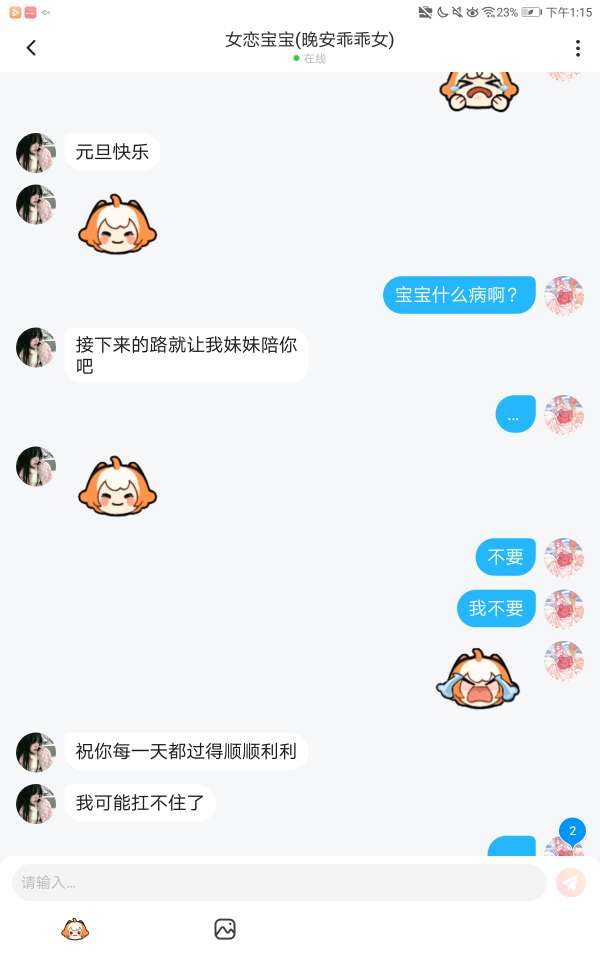The width and height of the screenshot is (600, 960).
Task: Open the three-dot overflow menu
Action: [x=577, y=48]
